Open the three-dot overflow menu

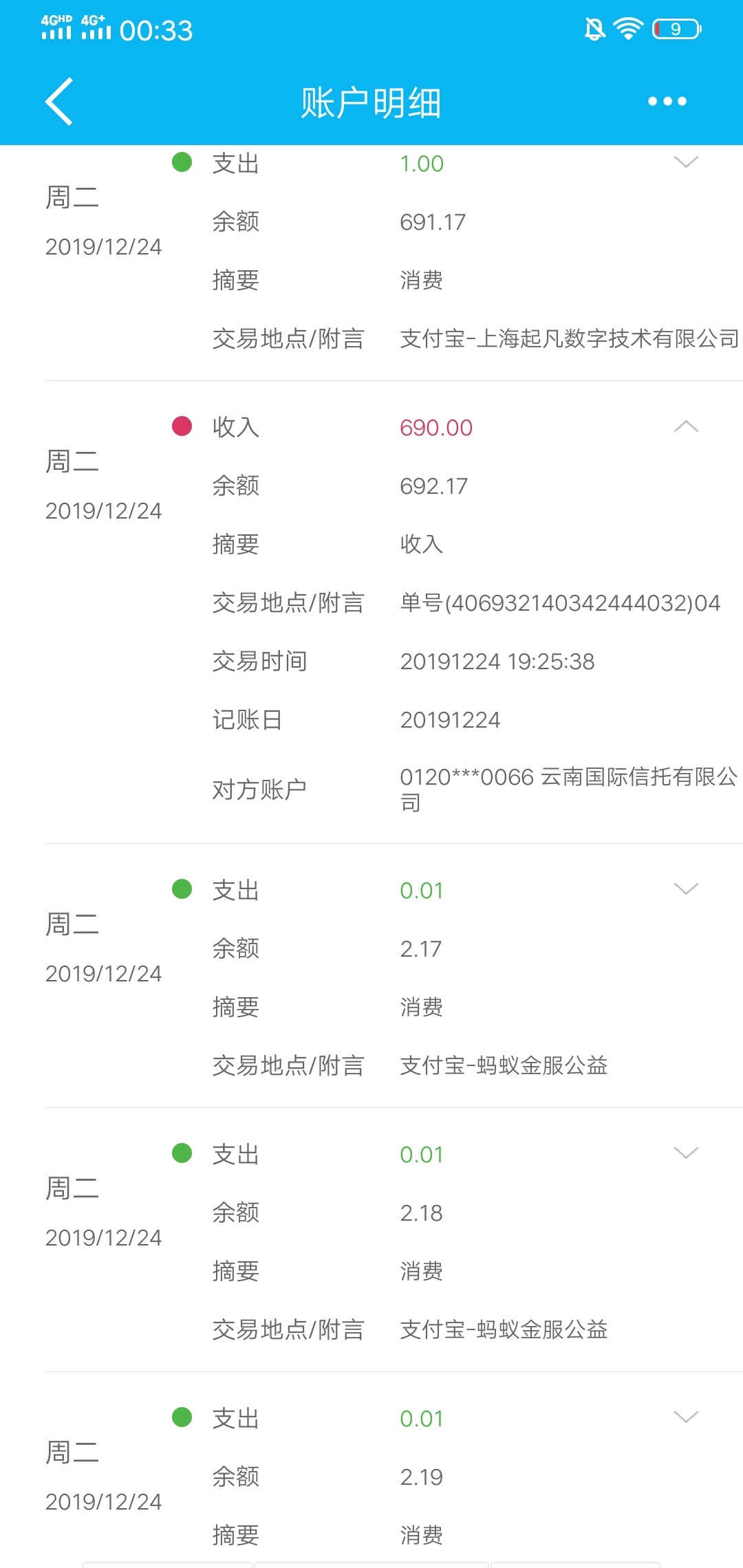[x=667, y=102]
